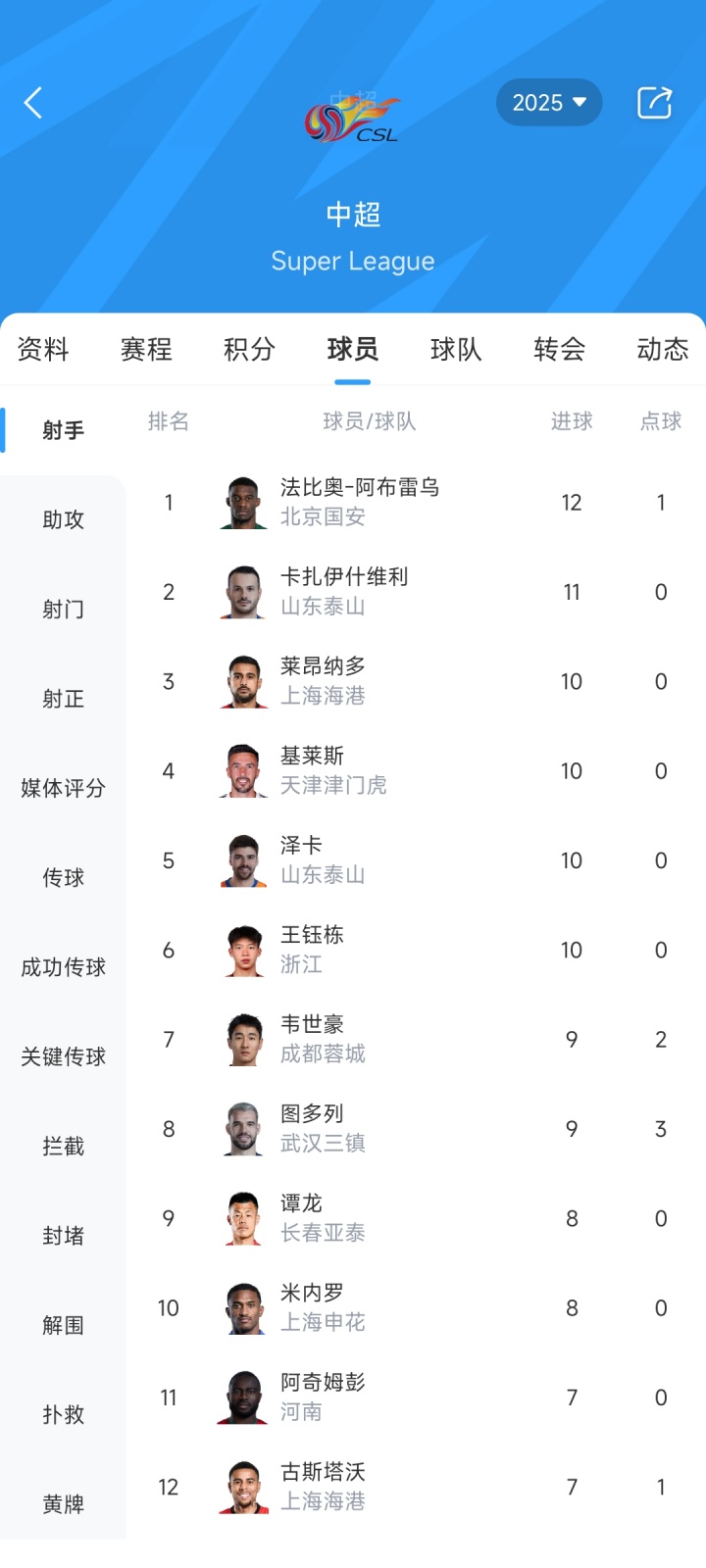The width and height of the screenshot is (706, 1568).
Task: Switch to the 动态 tab
Action: 662,350
